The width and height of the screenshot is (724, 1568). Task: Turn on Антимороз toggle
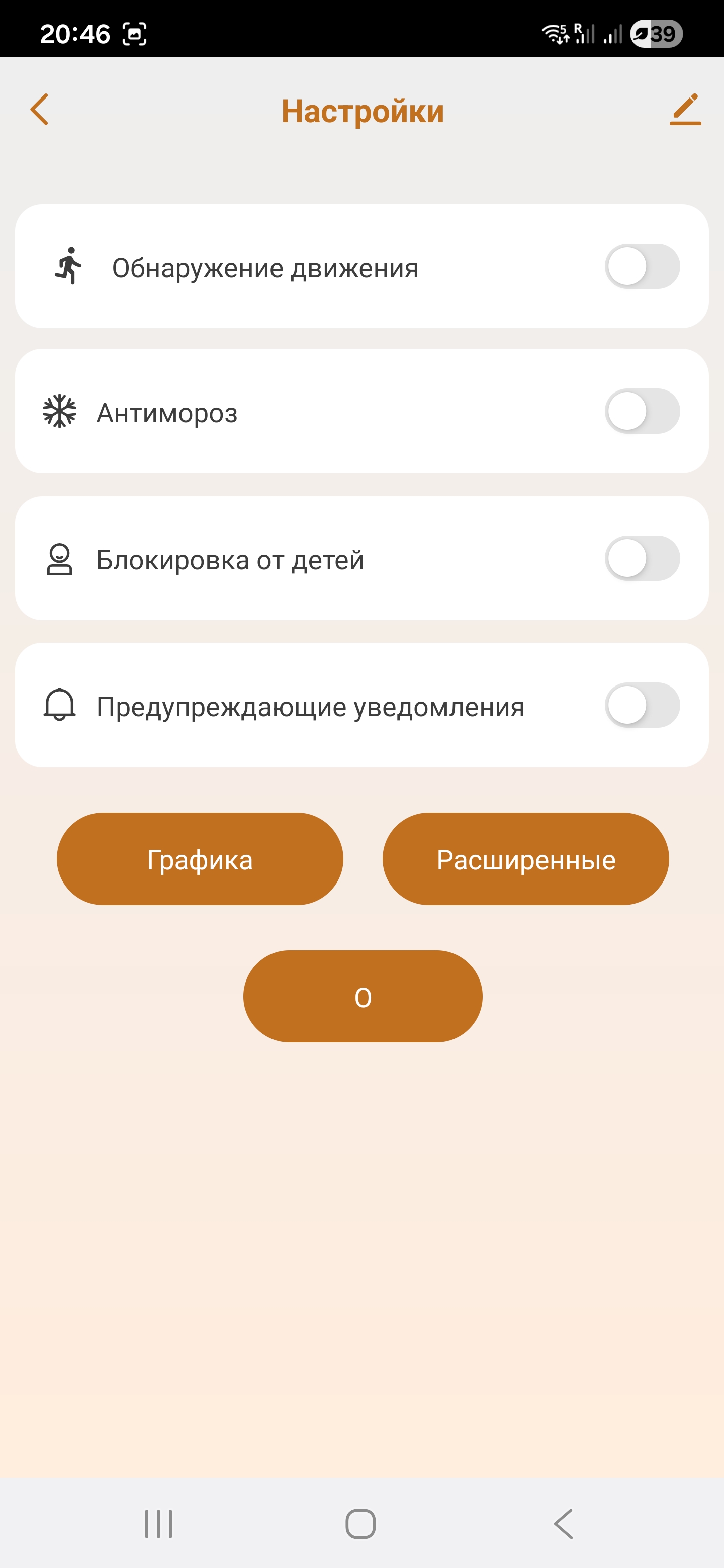click(642, 412)
